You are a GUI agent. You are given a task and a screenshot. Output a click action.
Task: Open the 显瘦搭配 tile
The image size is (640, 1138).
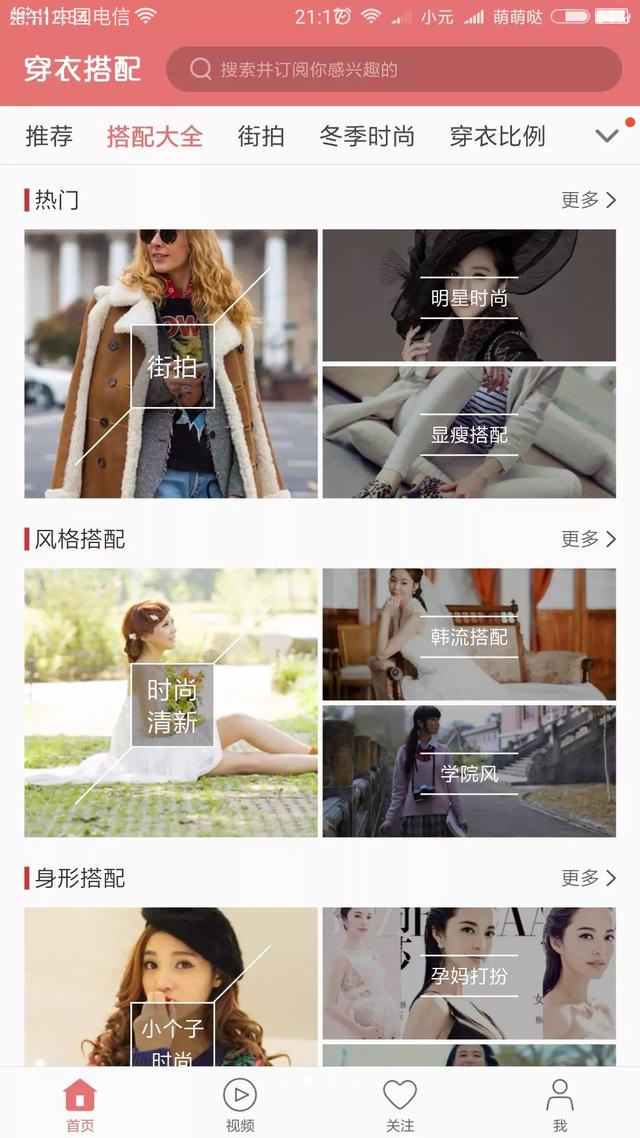click(x=469, y=432)
